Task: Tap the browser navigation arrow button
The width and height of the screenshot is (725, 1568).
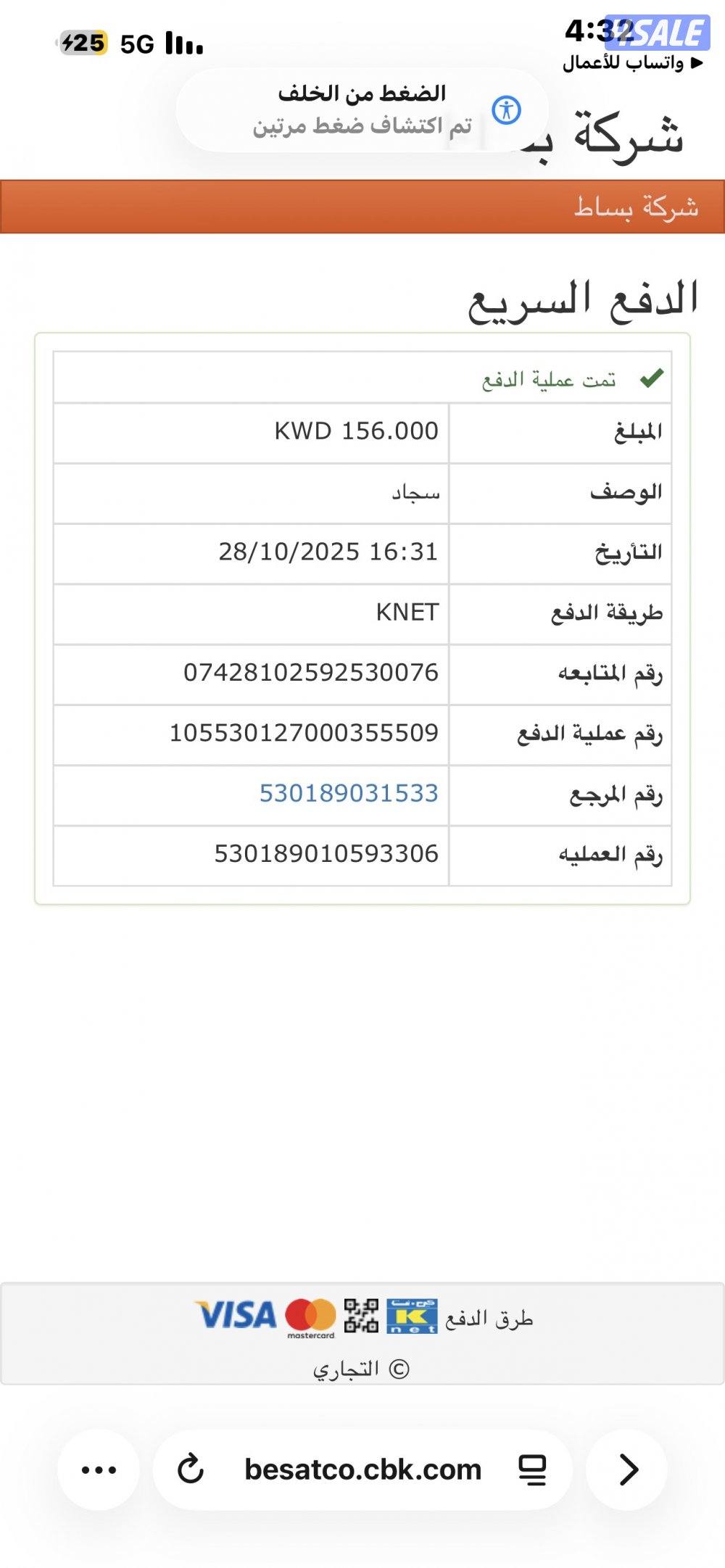Action: pos(627,1469)
